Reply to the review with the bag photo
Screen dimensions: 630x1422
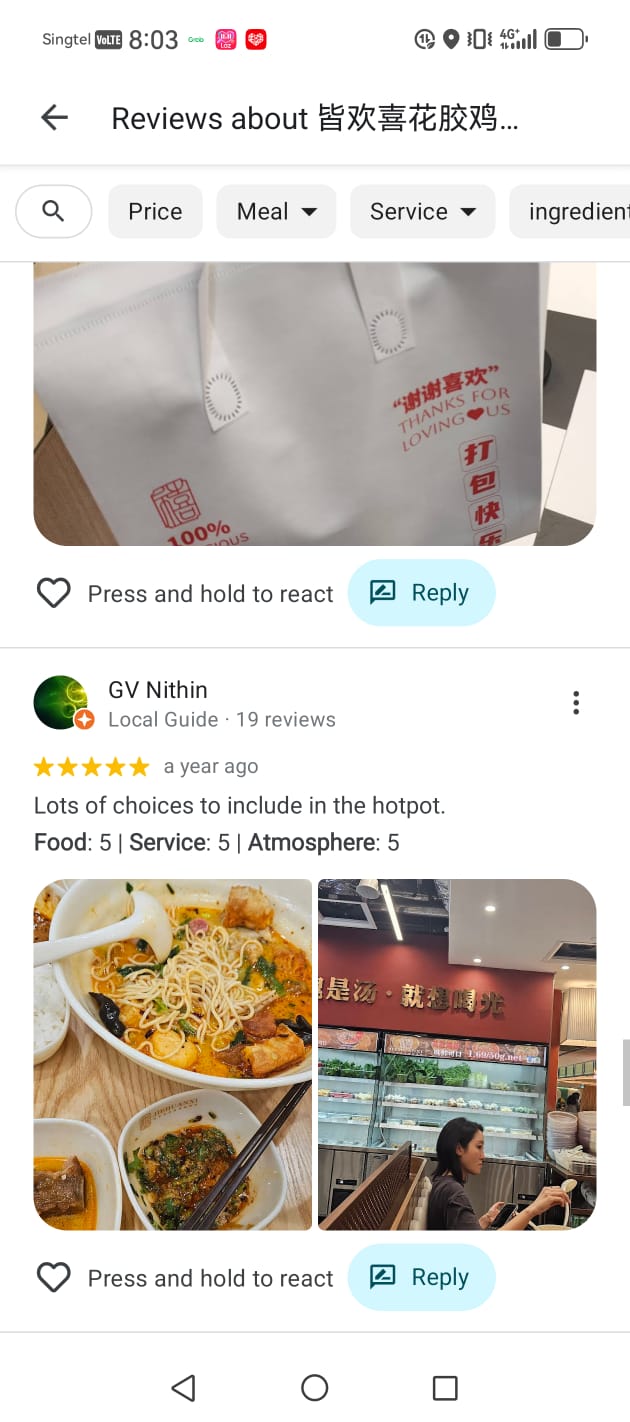click(x=421, y=593)
